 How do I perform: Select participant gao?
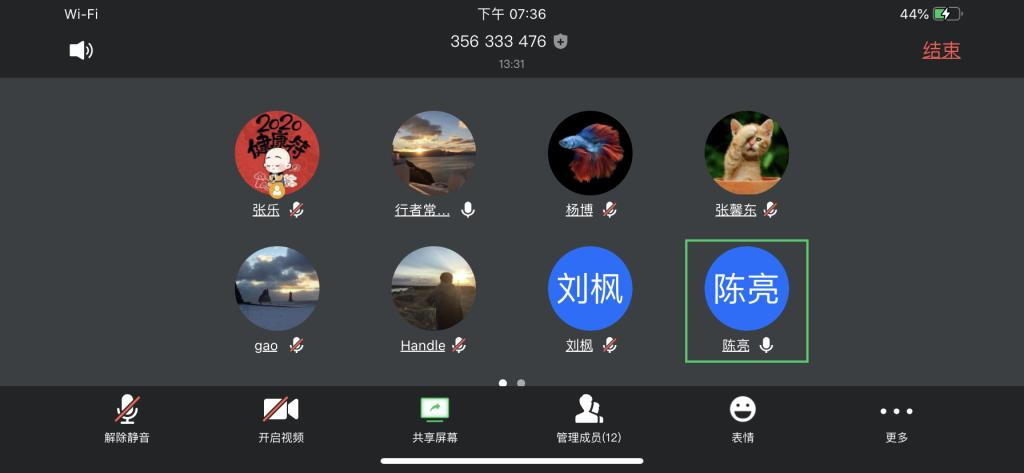tap(277, 289)
